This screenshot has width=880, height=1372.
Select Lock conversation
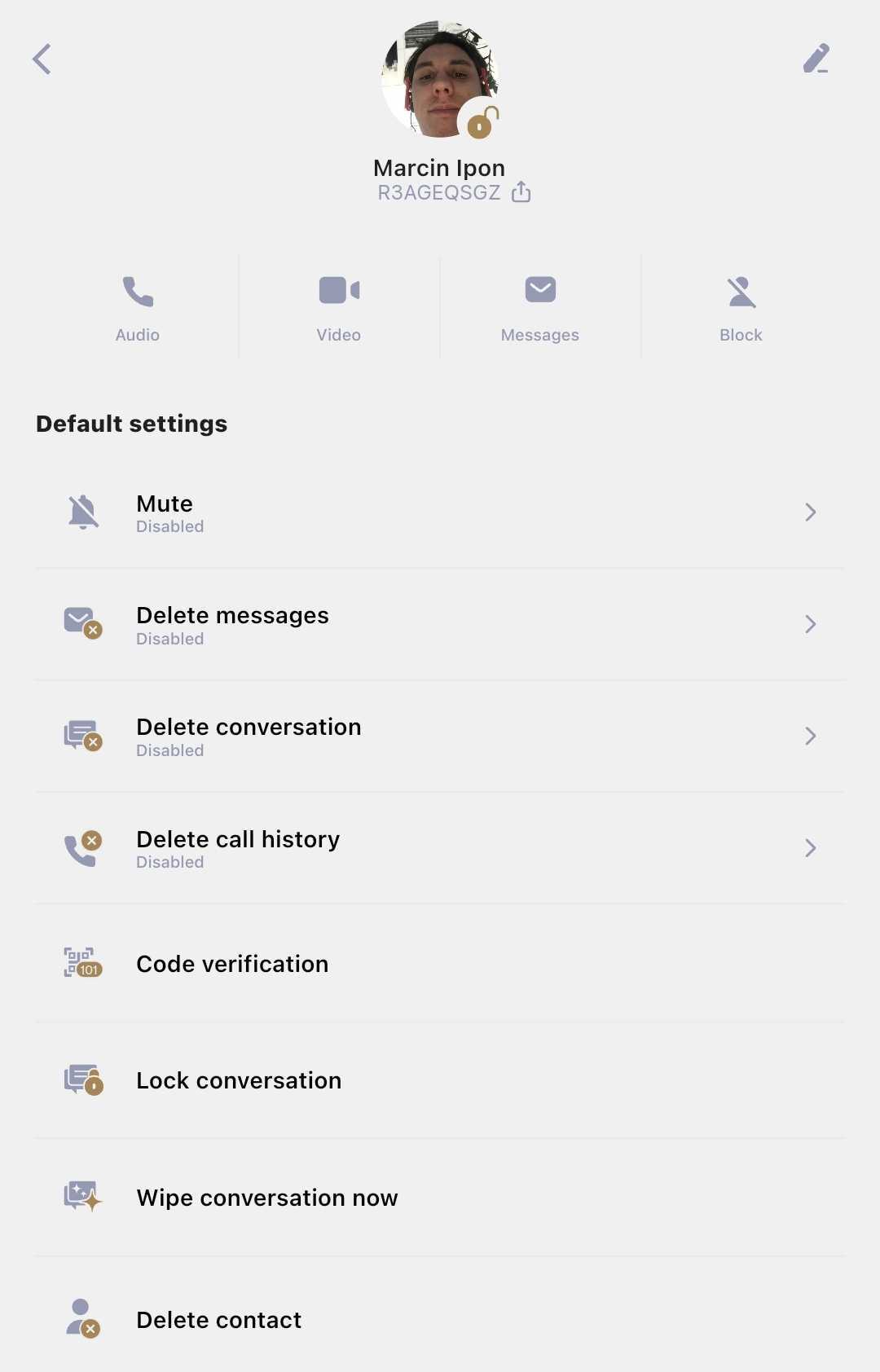440,1080
